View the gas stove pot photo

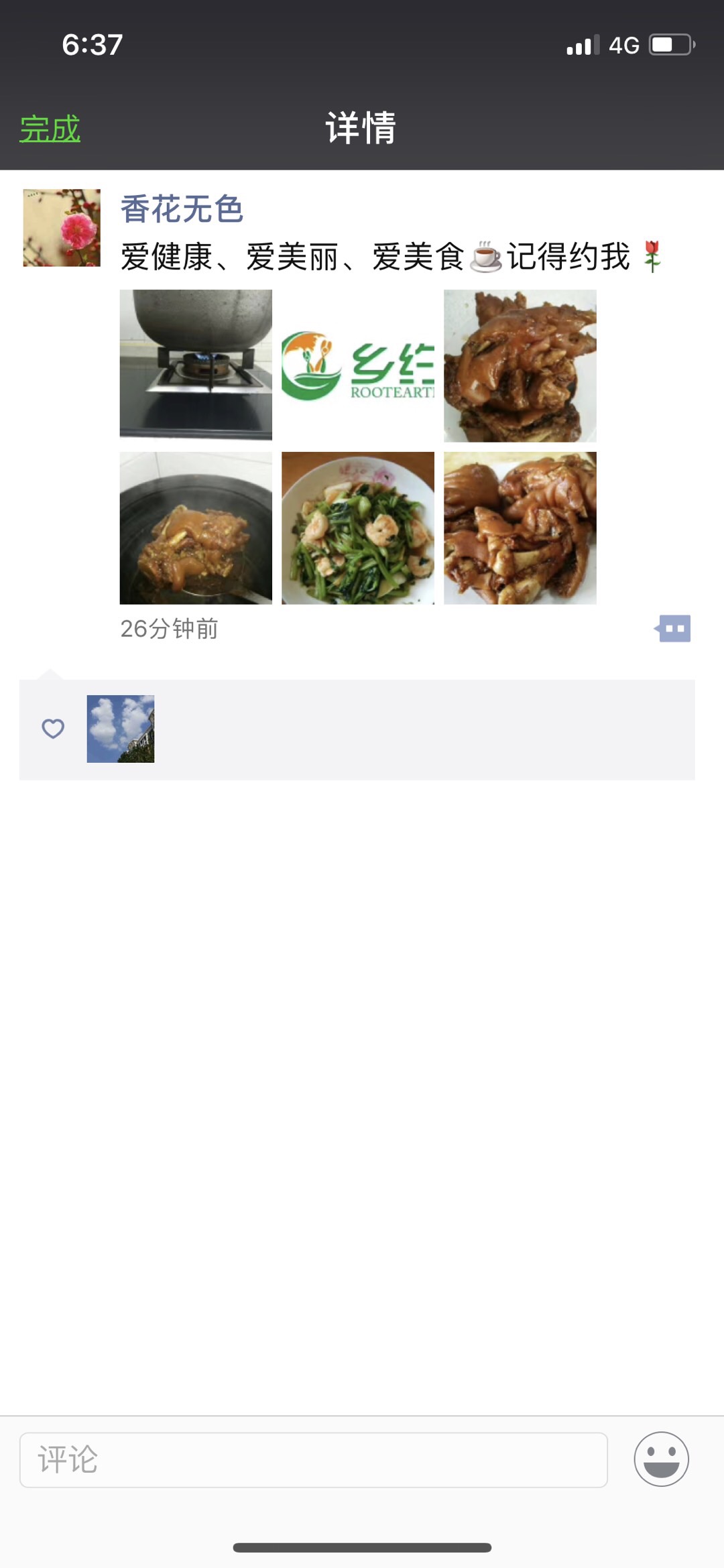point(196,365)
